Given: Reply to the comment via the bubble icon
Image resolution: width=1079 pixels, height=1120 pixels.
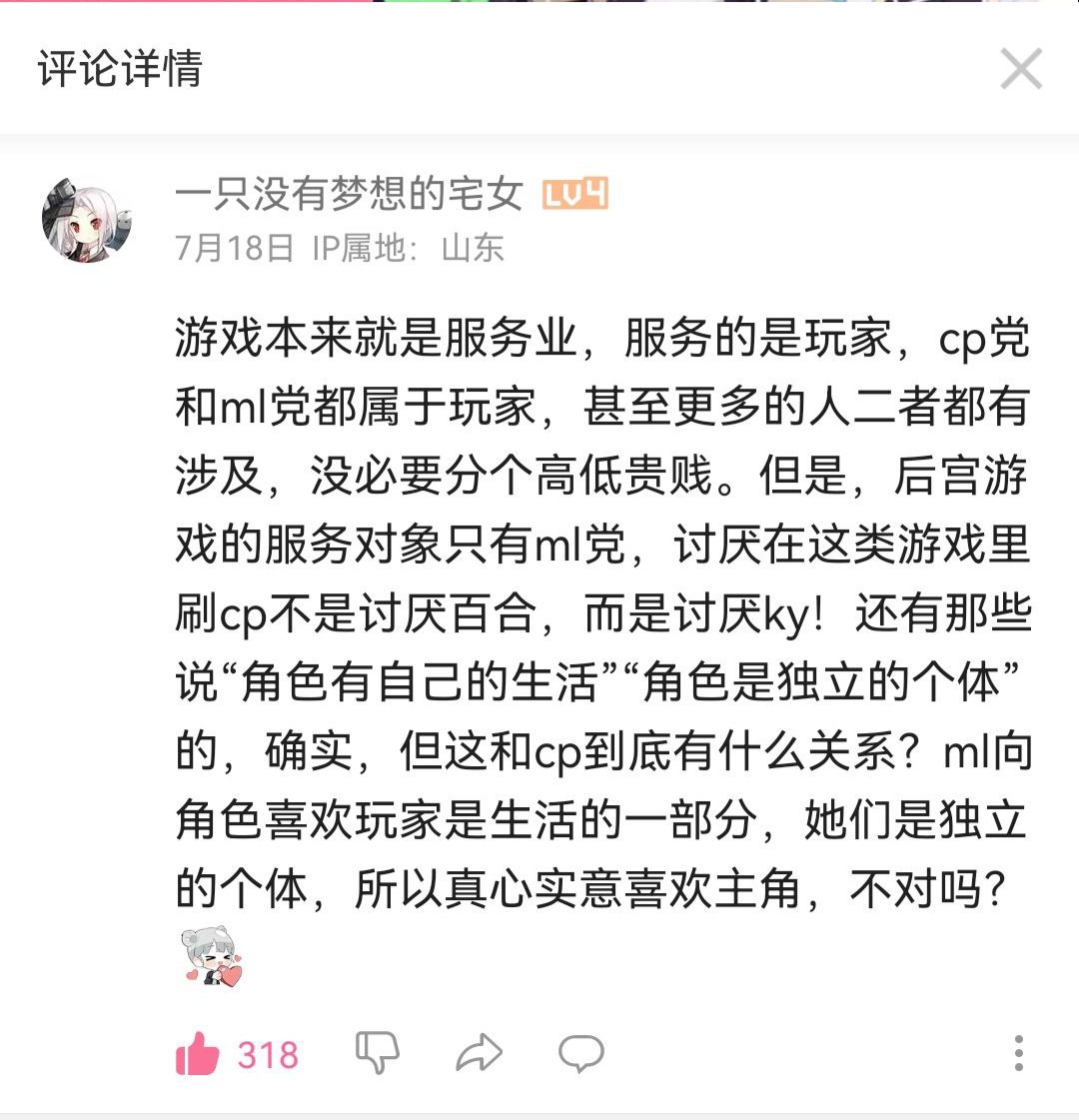Looking at the screenshot, I should (580, 1053).
